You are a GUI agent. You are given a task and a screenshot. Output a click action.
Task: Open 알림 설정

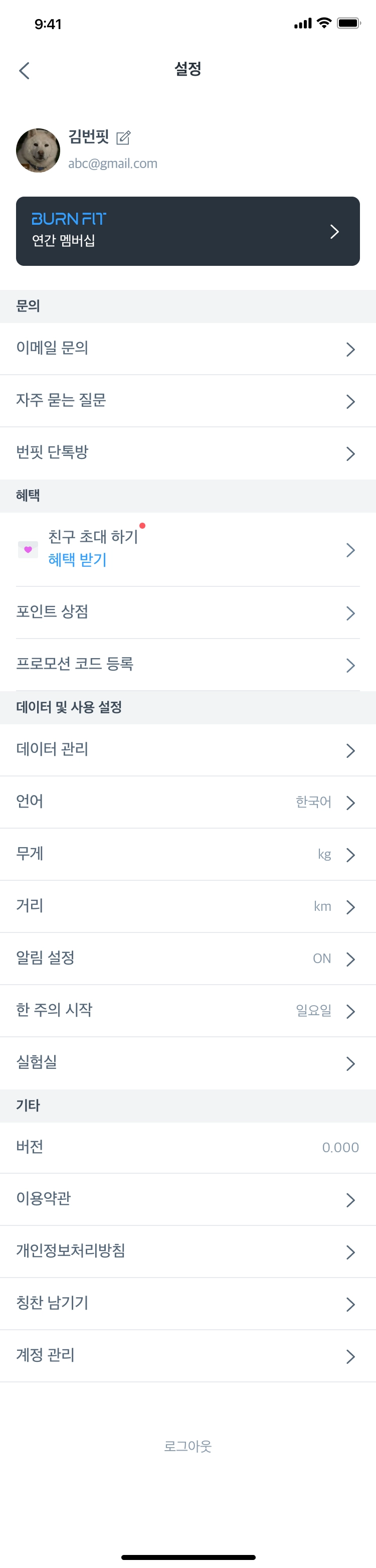[x=187, y=959]
